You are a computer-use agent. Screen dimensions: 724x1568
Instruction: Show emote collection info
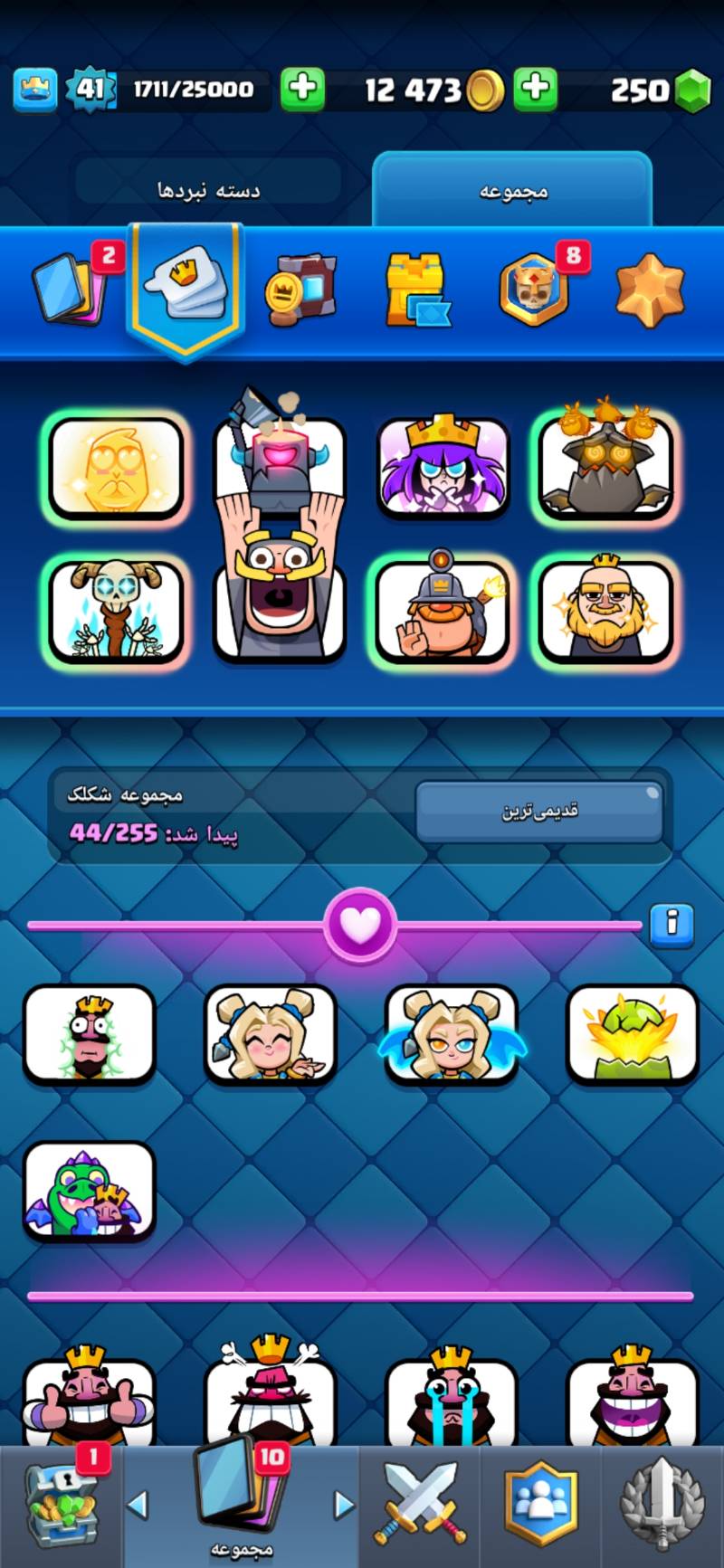click(x=672, y=924)
